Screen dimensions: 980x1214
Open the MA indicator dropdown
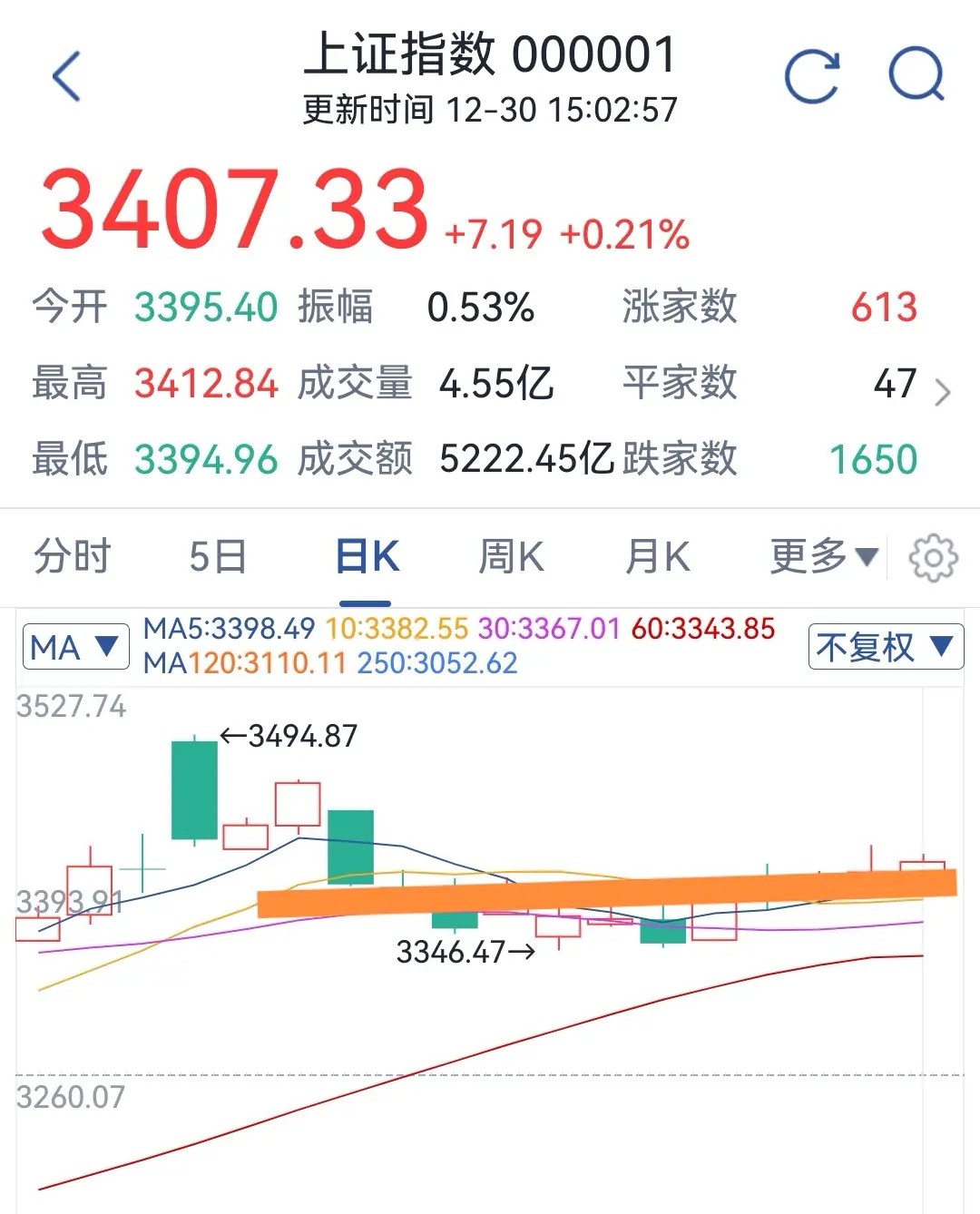[74, 647]
